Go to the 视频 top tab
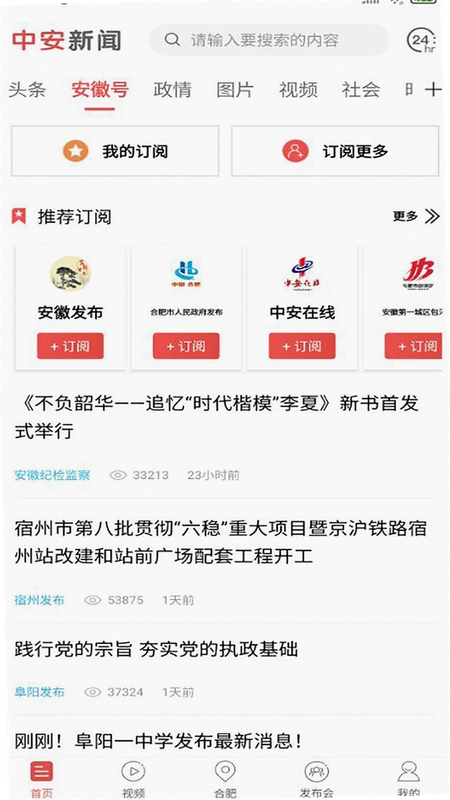Screen dimensions: 450x800 298,90
